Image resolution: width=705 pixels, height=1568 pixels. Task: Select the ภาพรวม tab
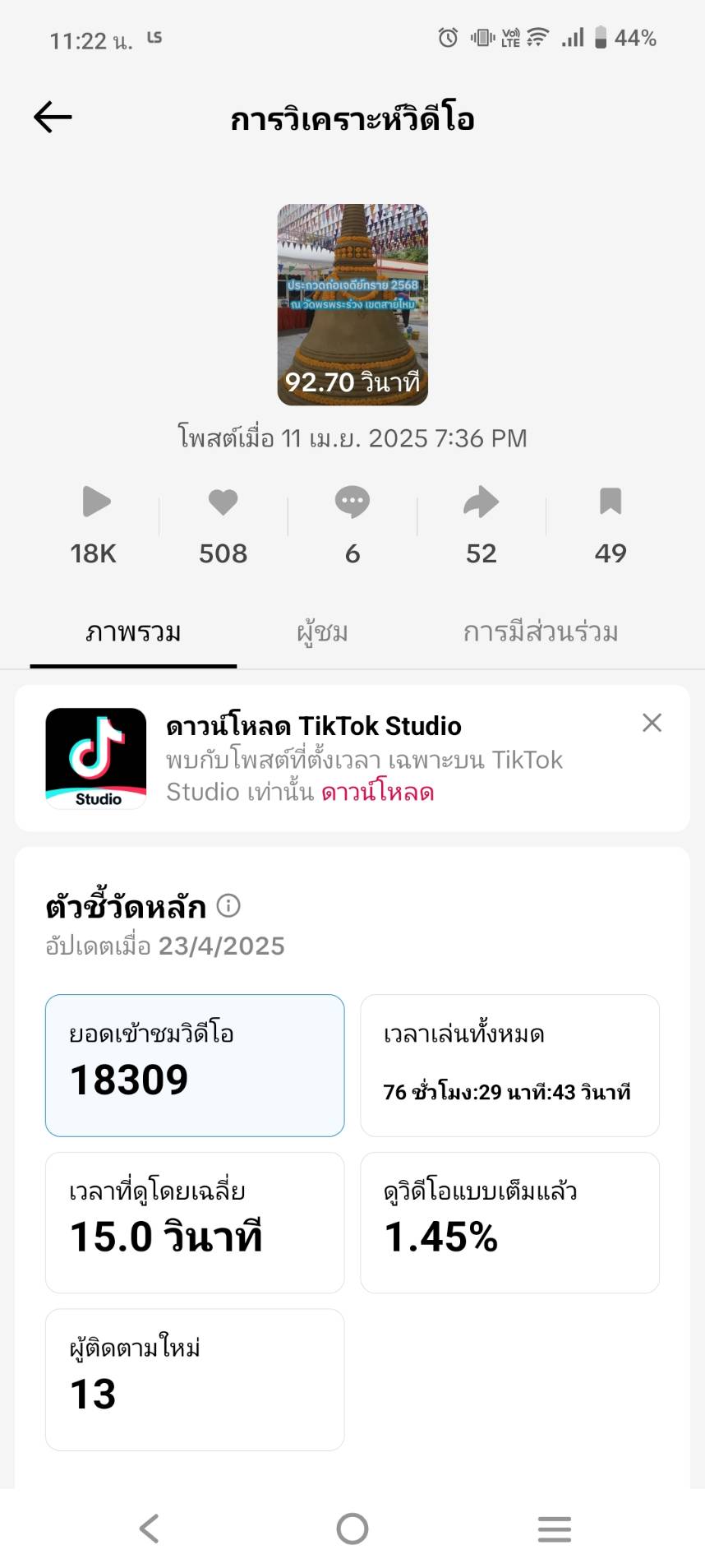133,632
